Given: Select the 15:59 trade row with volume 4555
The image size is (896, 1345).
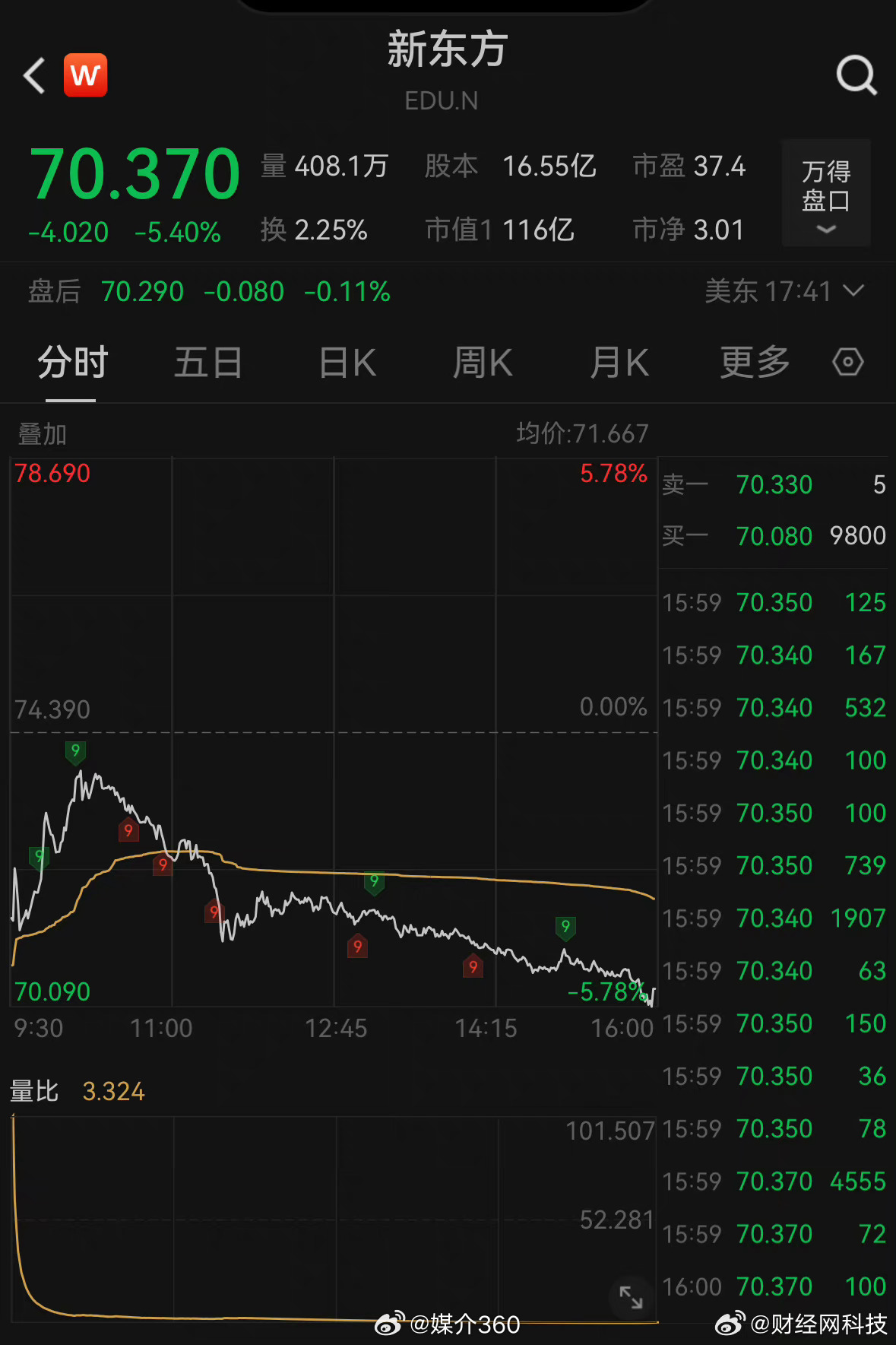Looking at the screenshot, I should click(x=774, y=1182).
